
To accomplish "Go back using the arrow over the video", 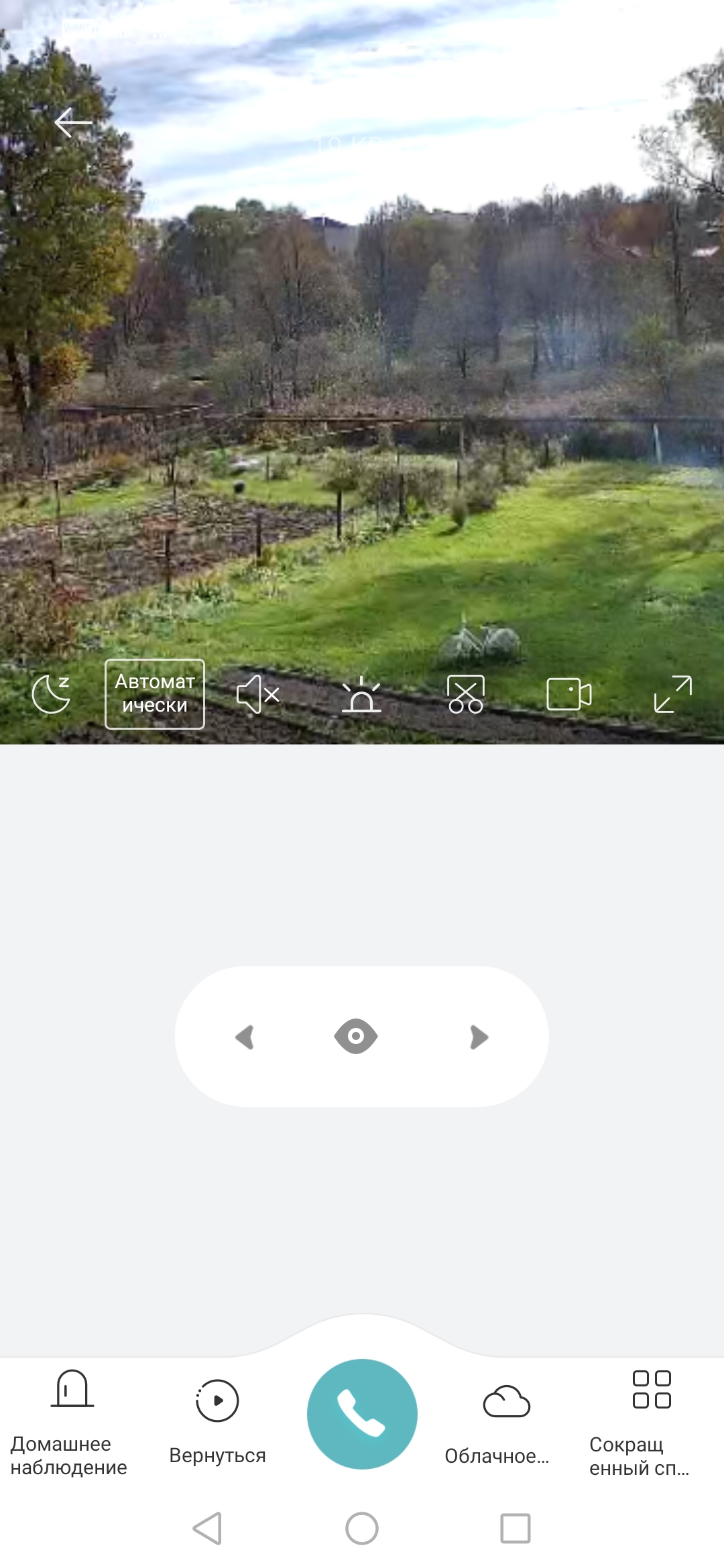I will 73,123.
